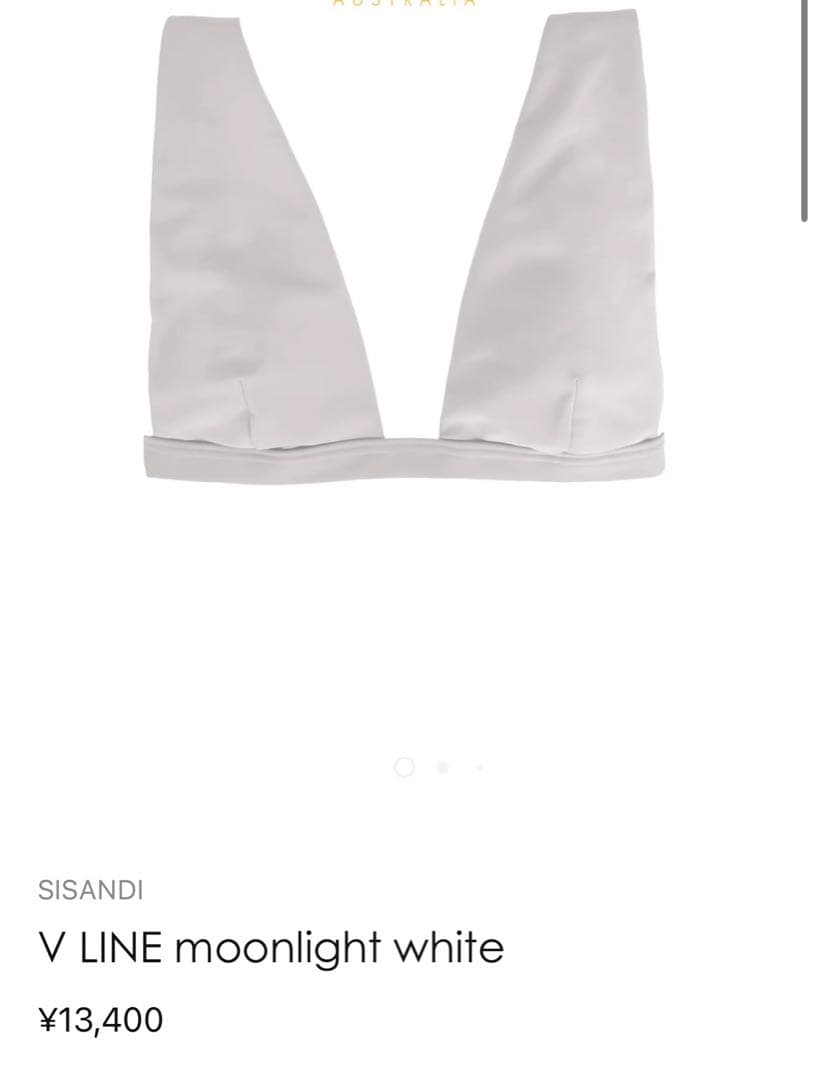Click the brand logo above the product image
The image size is (815, 1080).
pos(404,6)
